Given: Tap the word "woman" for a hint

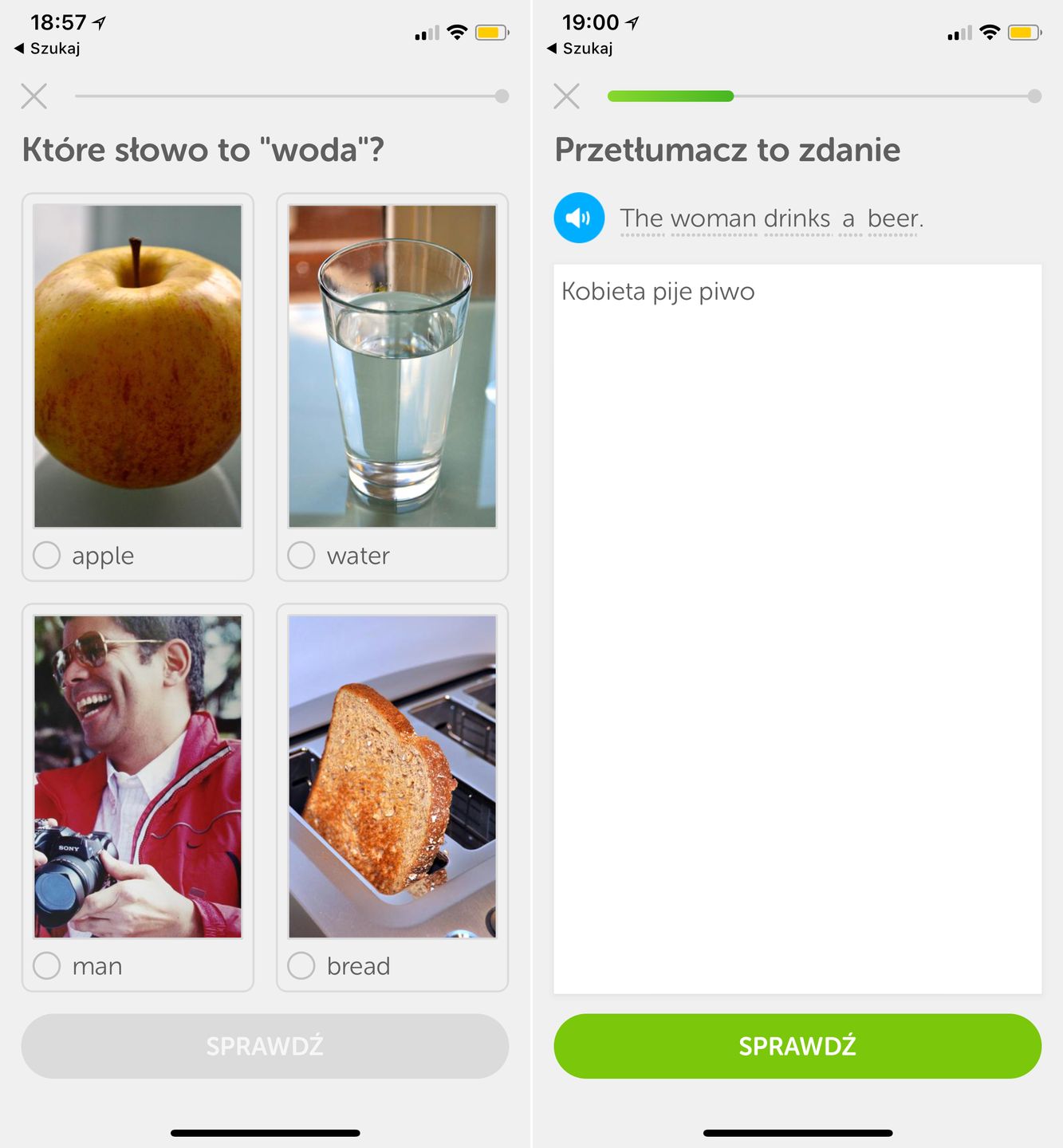Looking at the screenshot, I should [713, 218].
